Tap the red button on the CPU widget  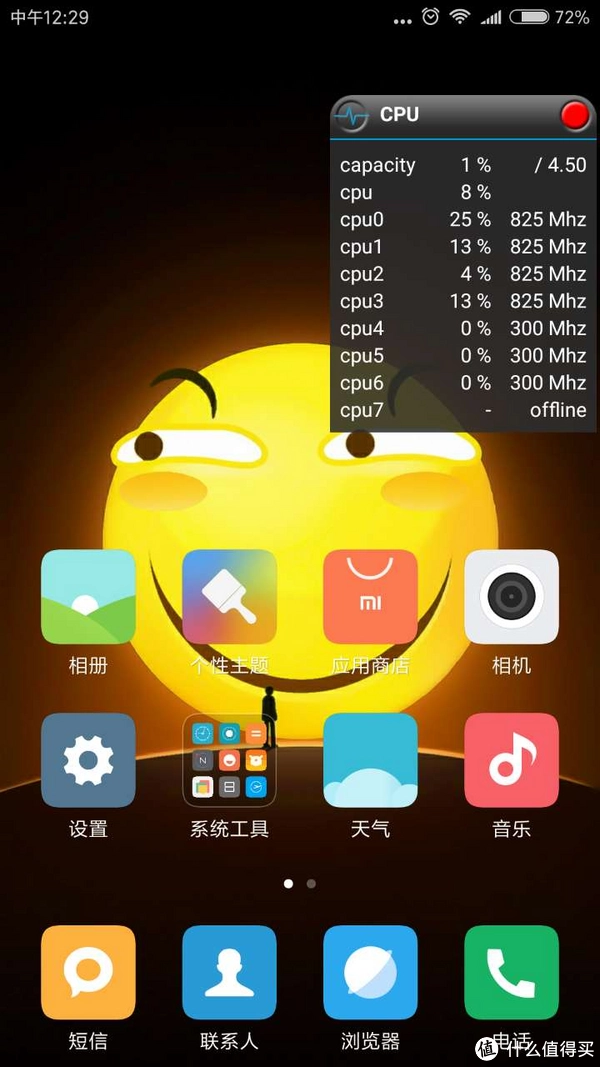575,115
